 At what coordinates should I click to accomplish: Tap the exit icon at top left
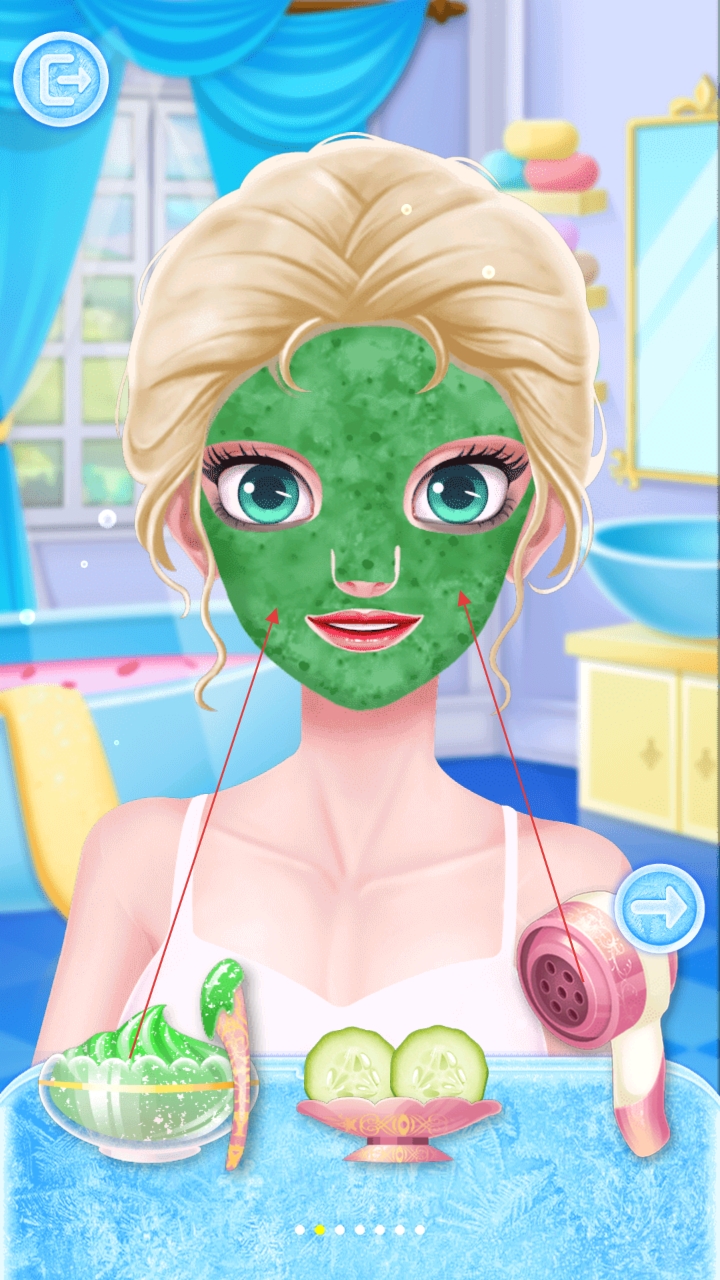pos(60,78)
